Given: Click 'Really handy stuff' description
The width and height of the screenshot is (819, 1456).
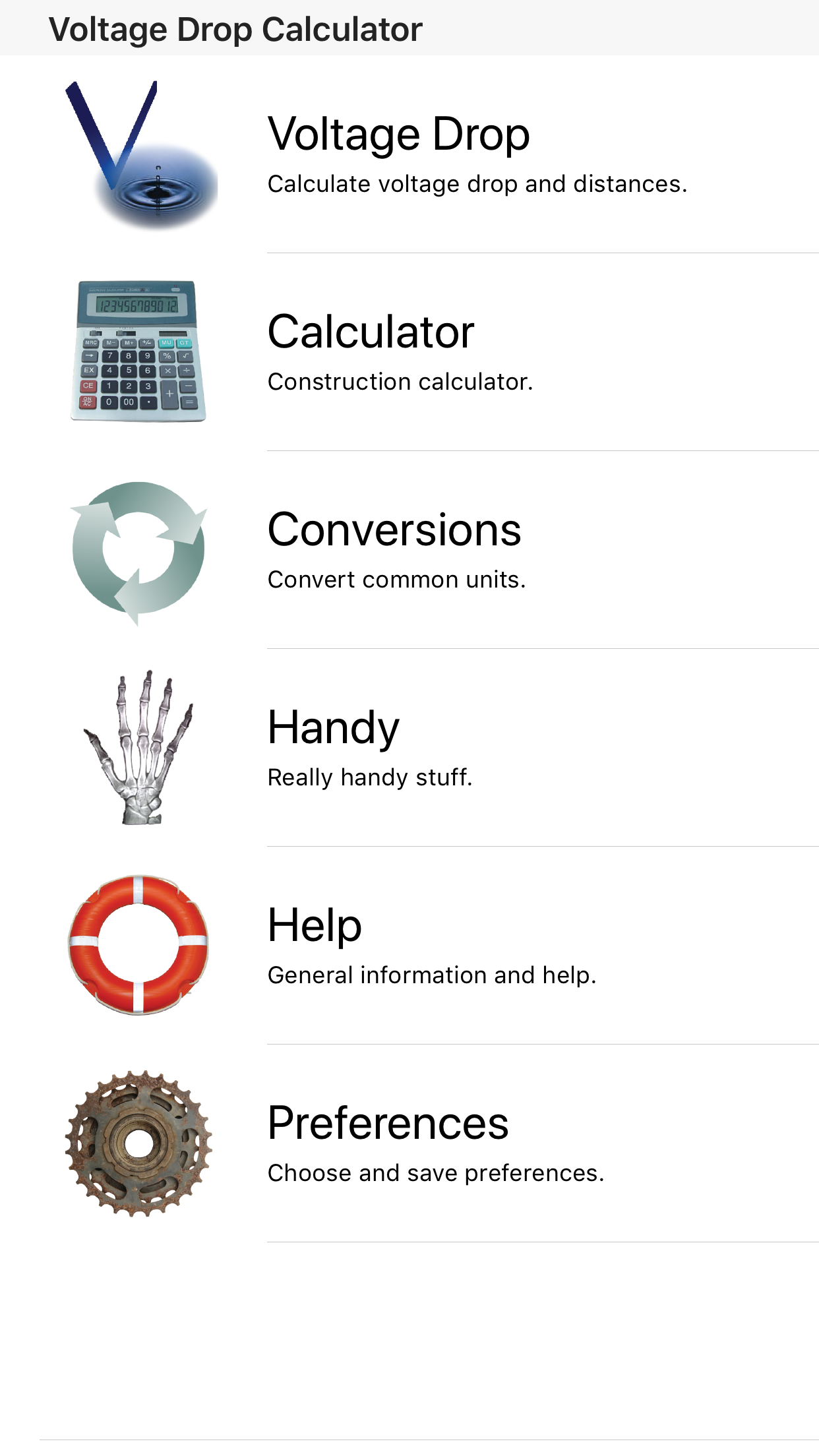Looking at the screenshot, I should point(370,777).
